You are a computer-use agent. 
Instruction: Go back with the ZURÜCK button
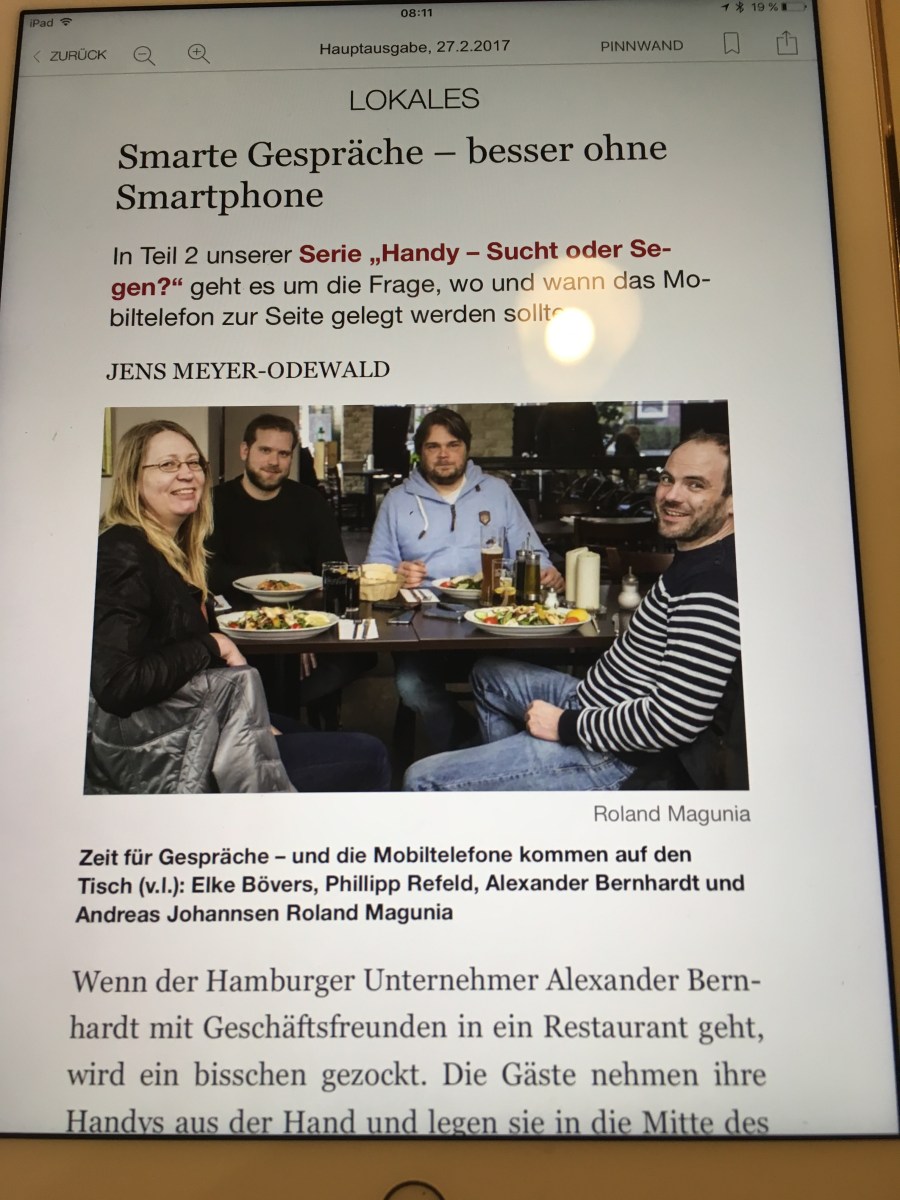(69, 55)
